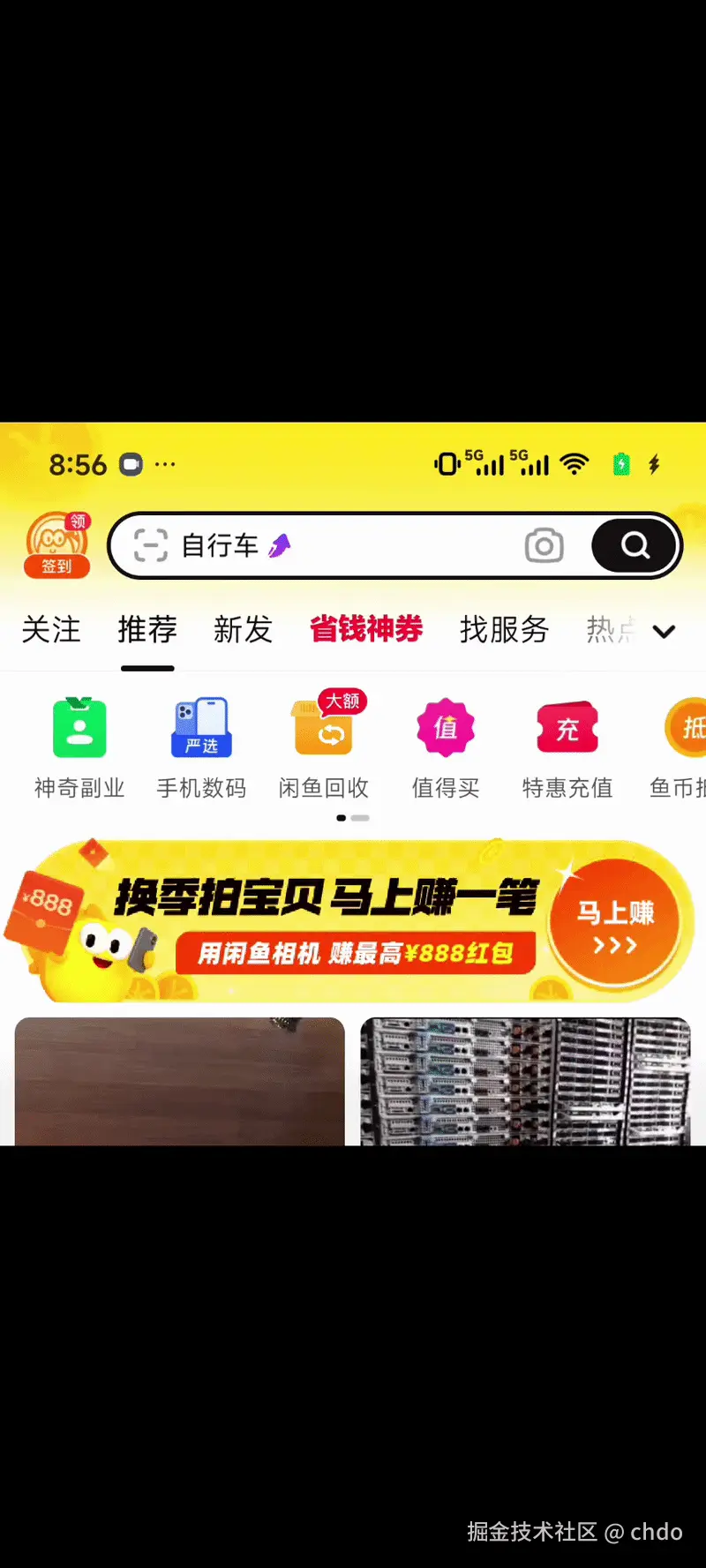Screen dimensions: 706x1568
Task: Open the scan icon in search bar
Action: click(150, 545)
